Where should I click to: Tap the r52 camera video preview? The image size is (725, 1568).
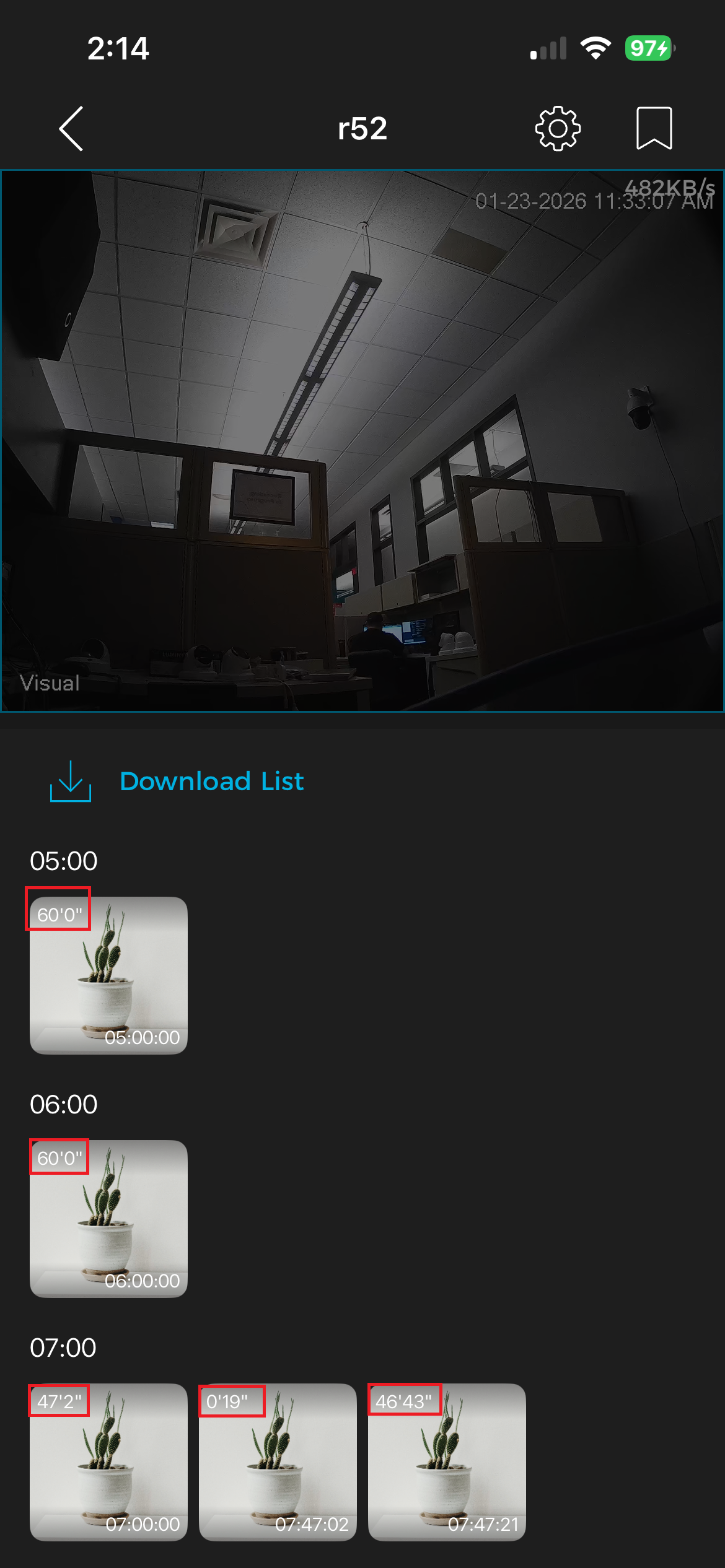[362, 441]
